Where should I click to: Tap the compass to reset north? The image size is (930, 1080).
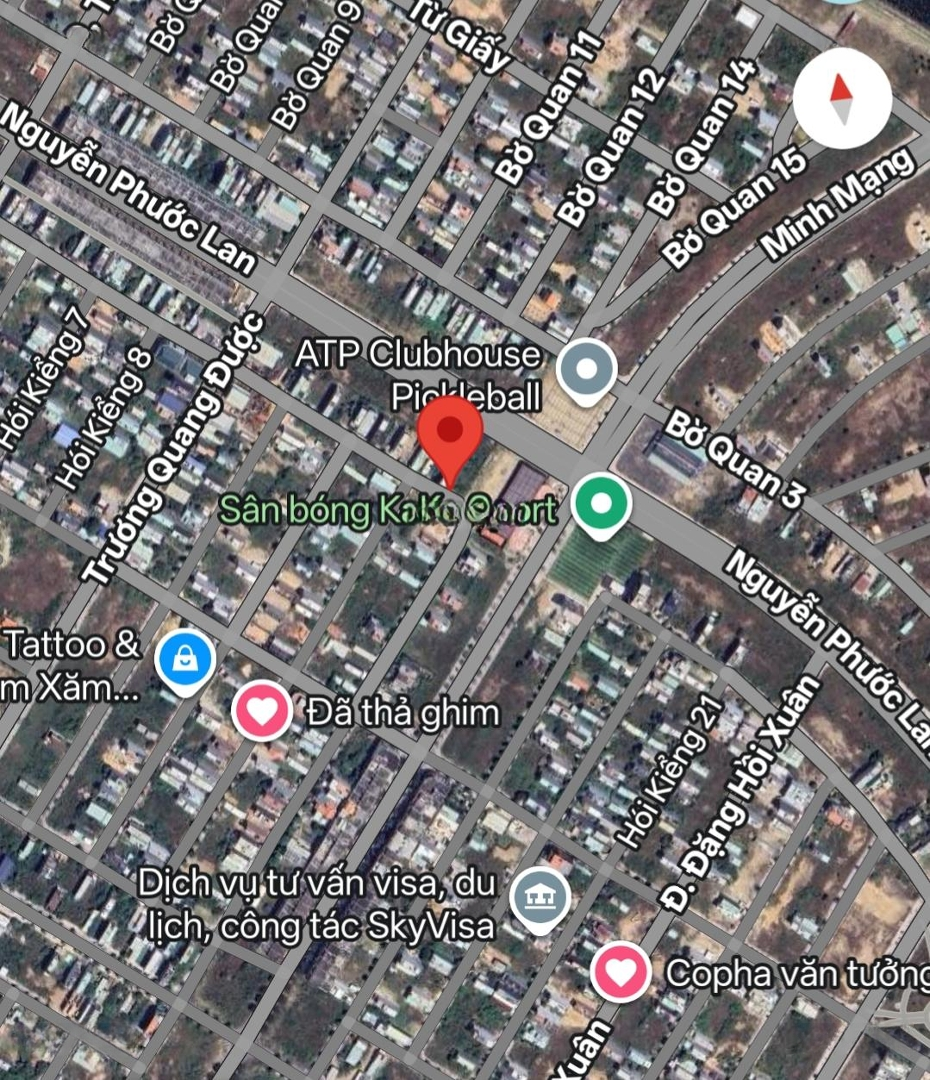point(842,98)
